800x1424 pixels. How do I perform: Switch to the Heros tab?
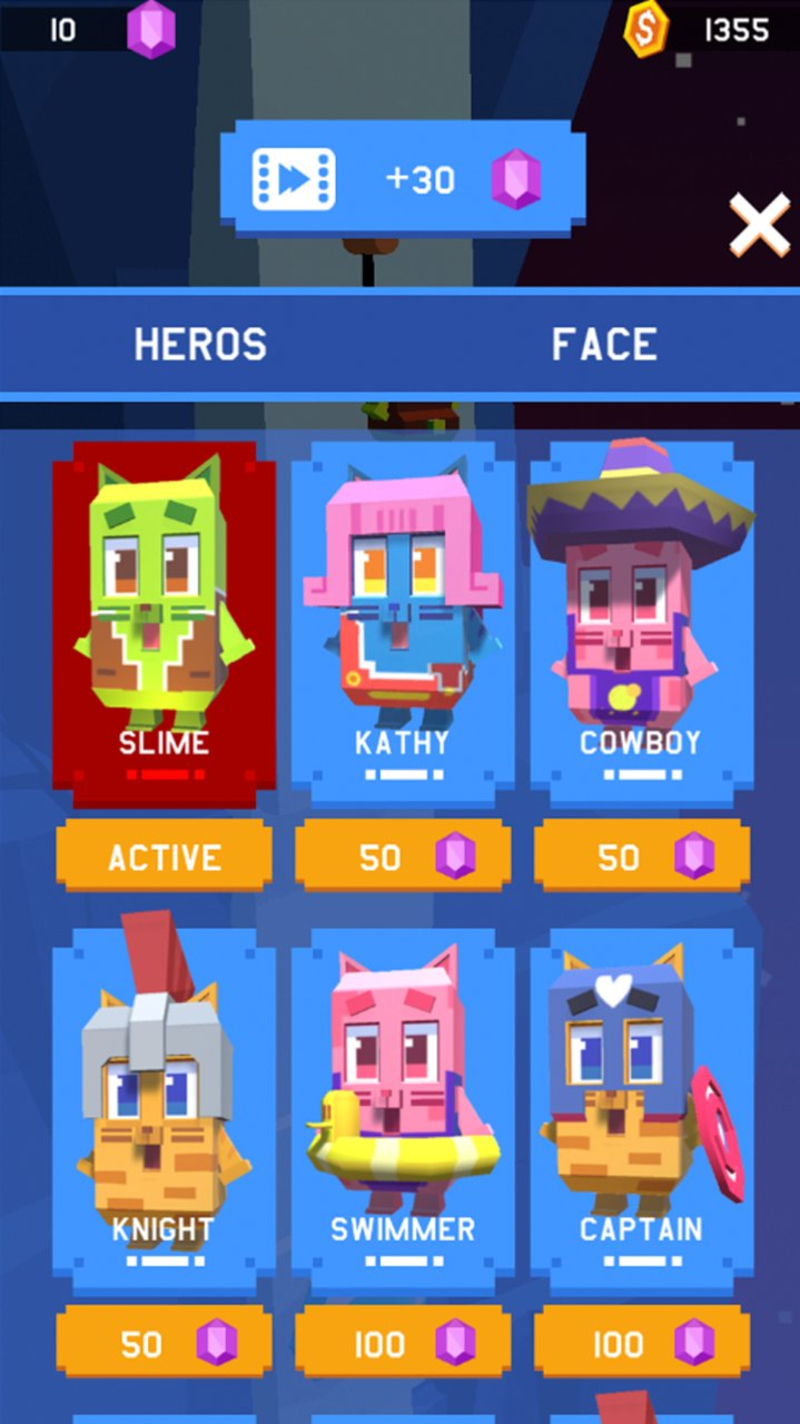coord(201,344)
